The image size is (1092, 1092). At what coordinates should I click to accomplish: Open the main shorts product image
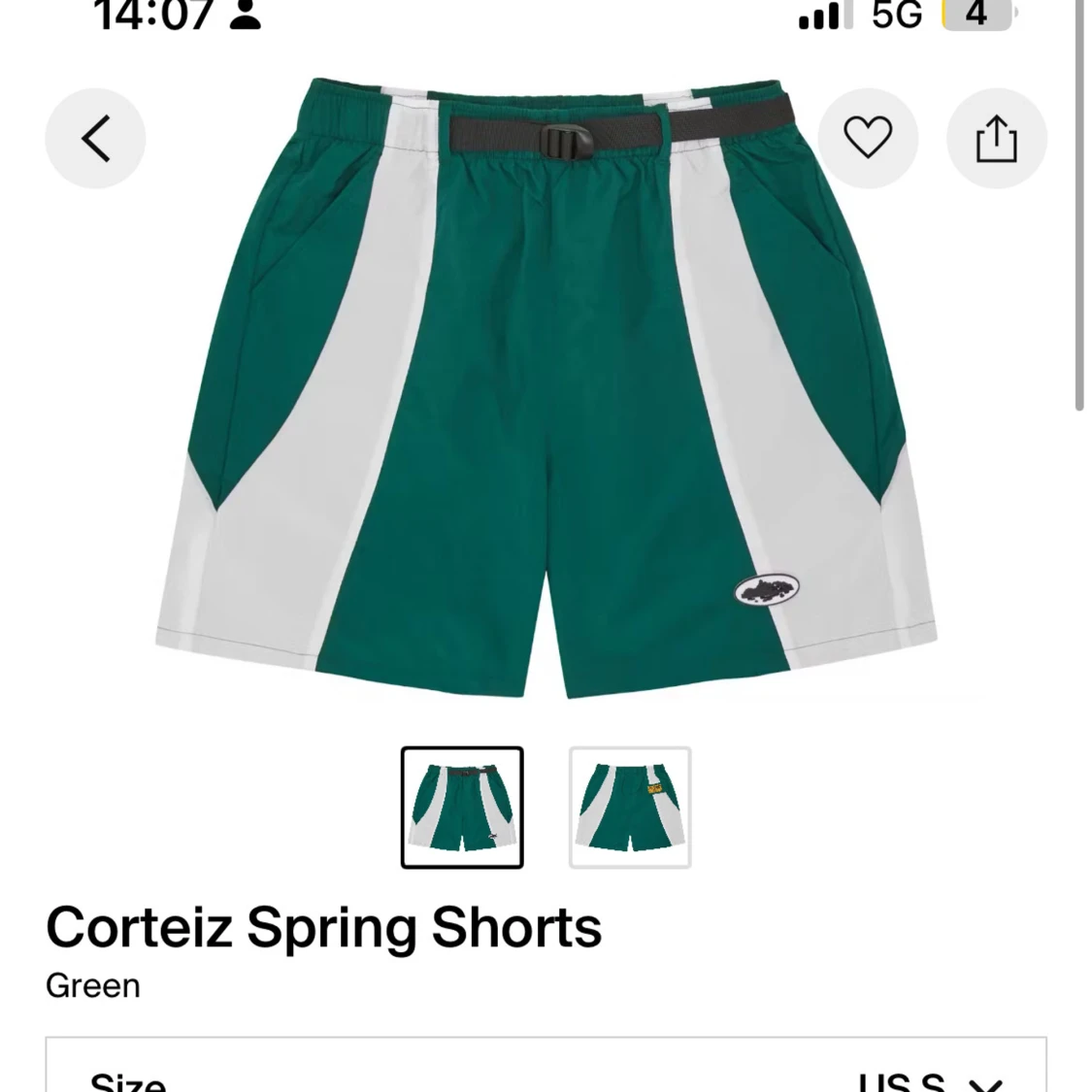point(546,388)
